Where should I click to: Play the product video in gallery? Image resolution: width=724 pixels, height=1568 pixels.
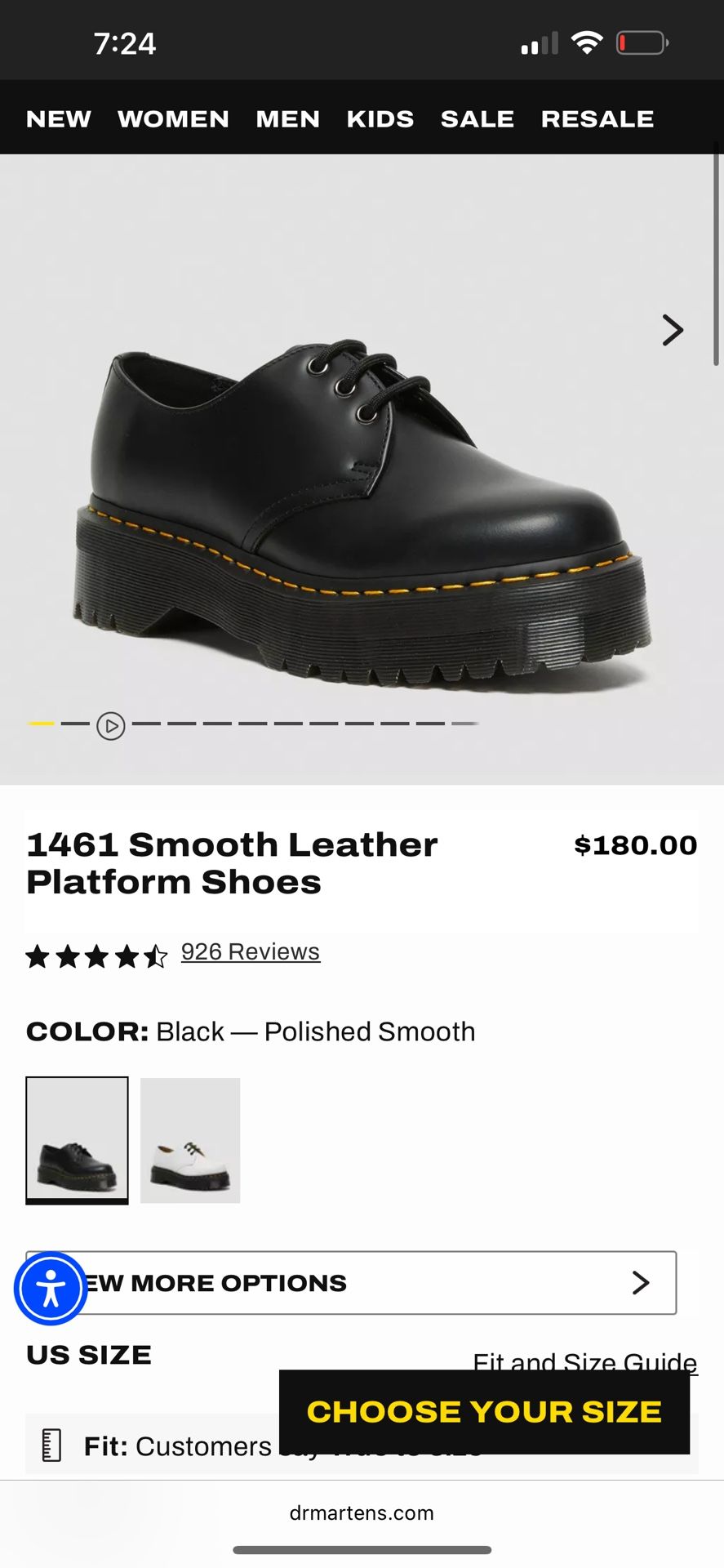point(111,725)
